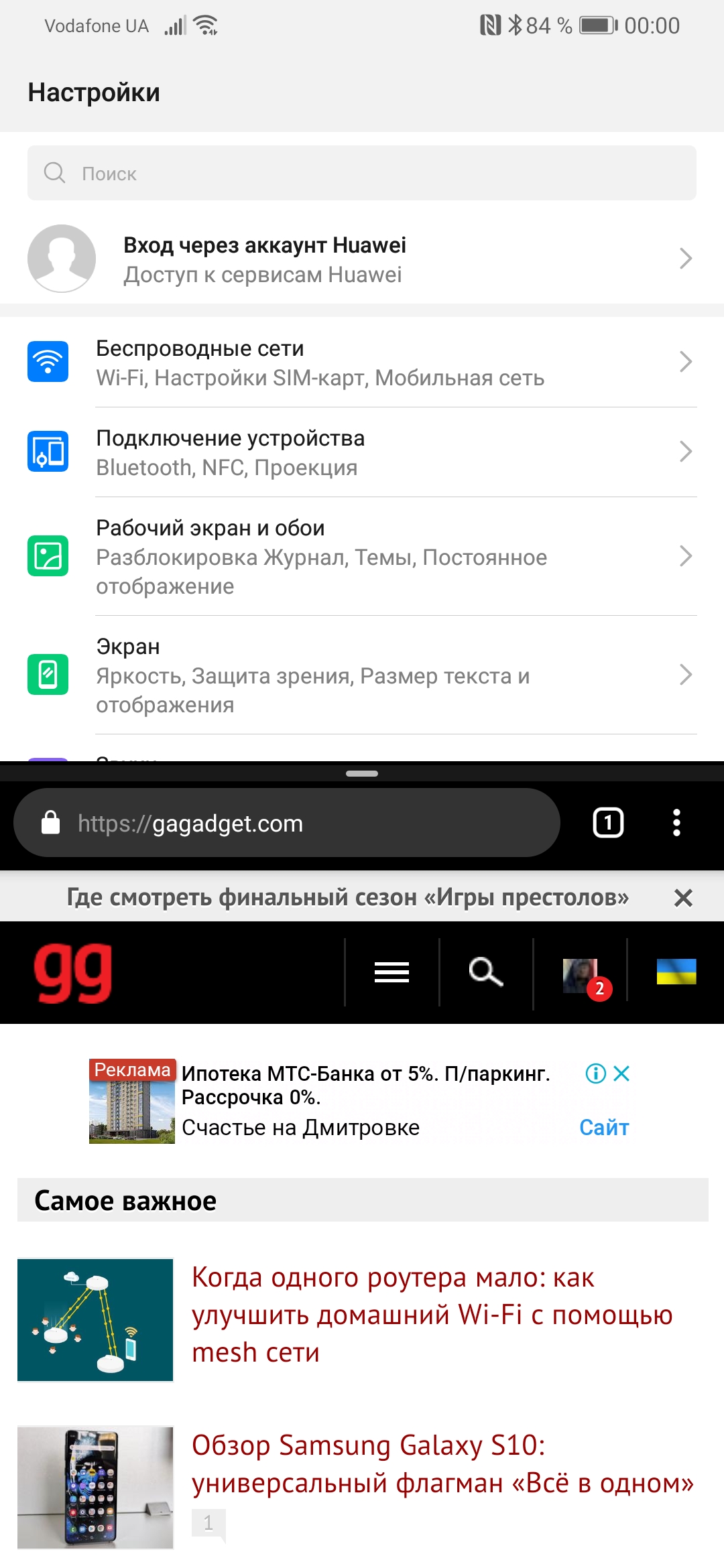The width and height of the screenshot is (724, 1568).
Task: Open gagadget site search
Action: 486,972
